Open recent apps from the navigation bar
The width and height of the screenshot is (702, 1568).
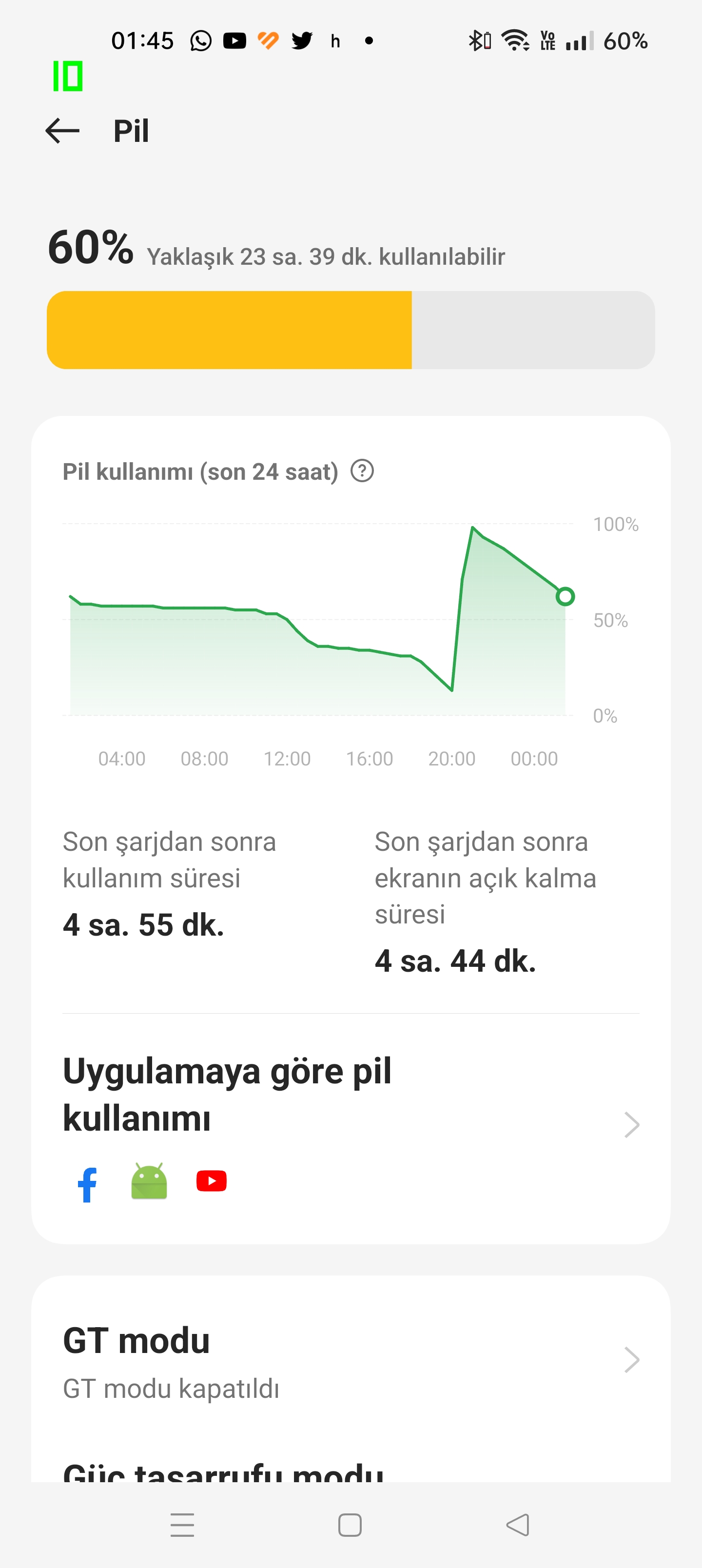tap(182, 1525)
